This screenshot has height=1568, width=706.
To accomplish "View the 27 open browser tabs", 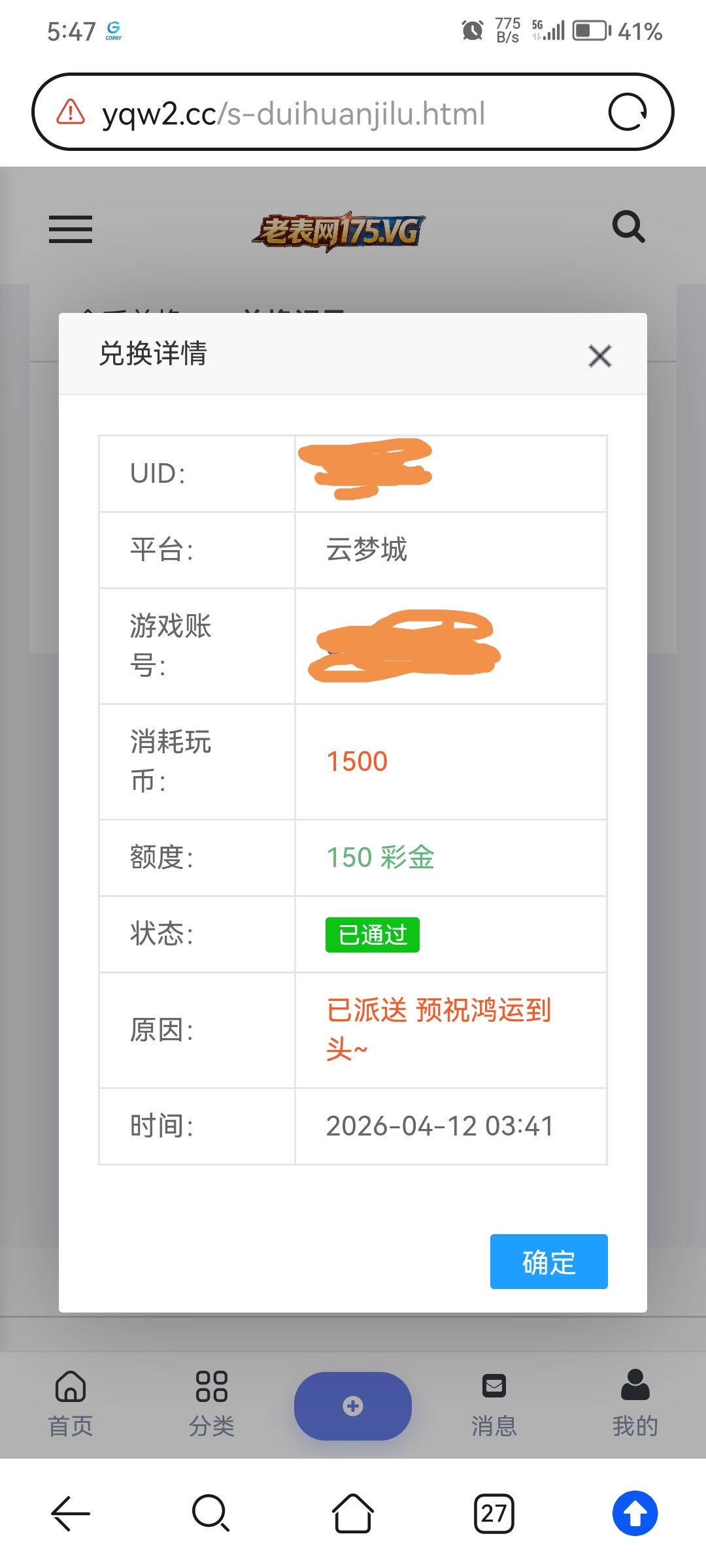I will [494, 1513].
